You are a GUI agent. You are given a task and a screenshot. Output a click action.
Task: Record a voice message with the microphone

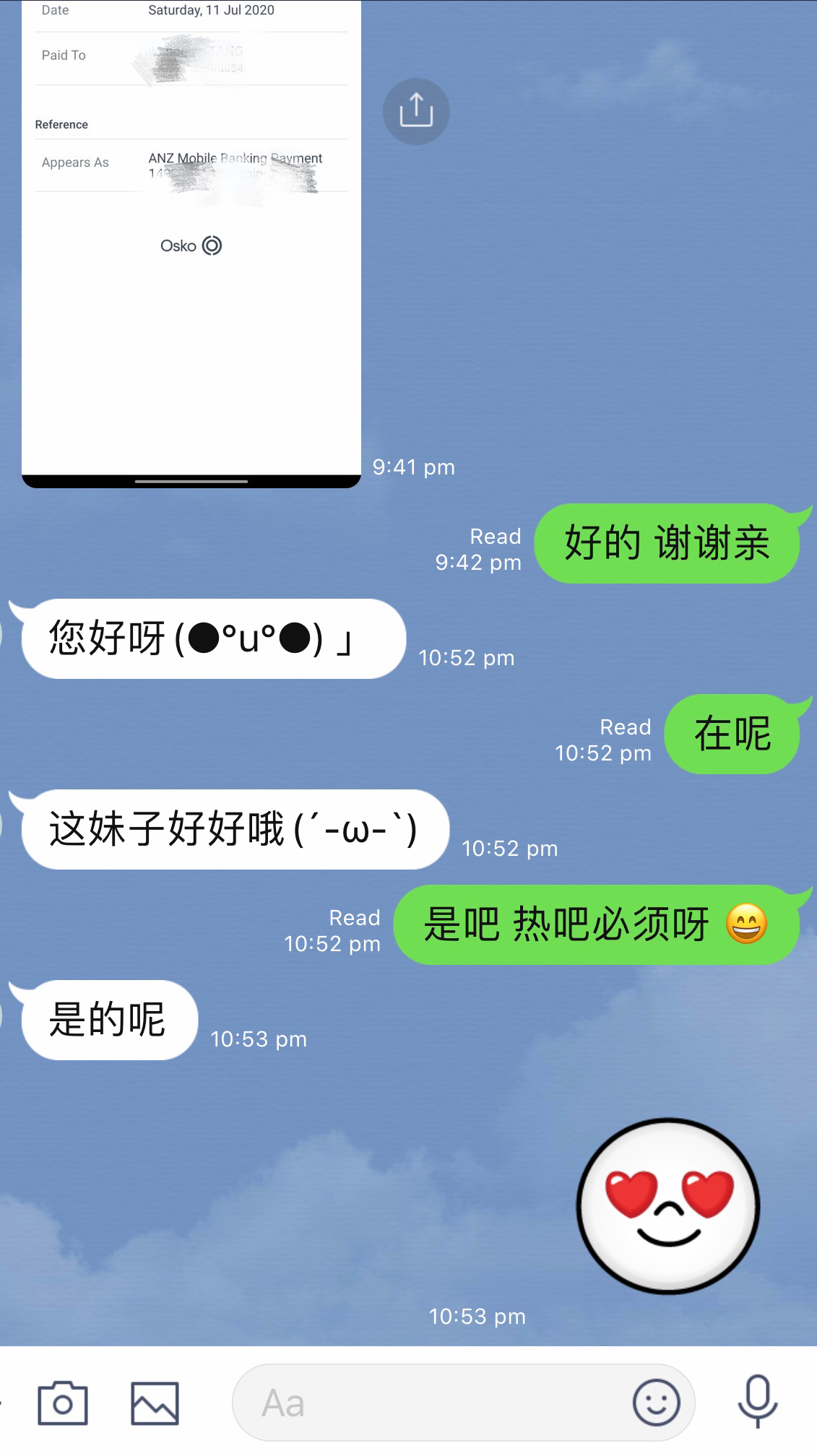pyautogui.click(x=757, y=1401)
